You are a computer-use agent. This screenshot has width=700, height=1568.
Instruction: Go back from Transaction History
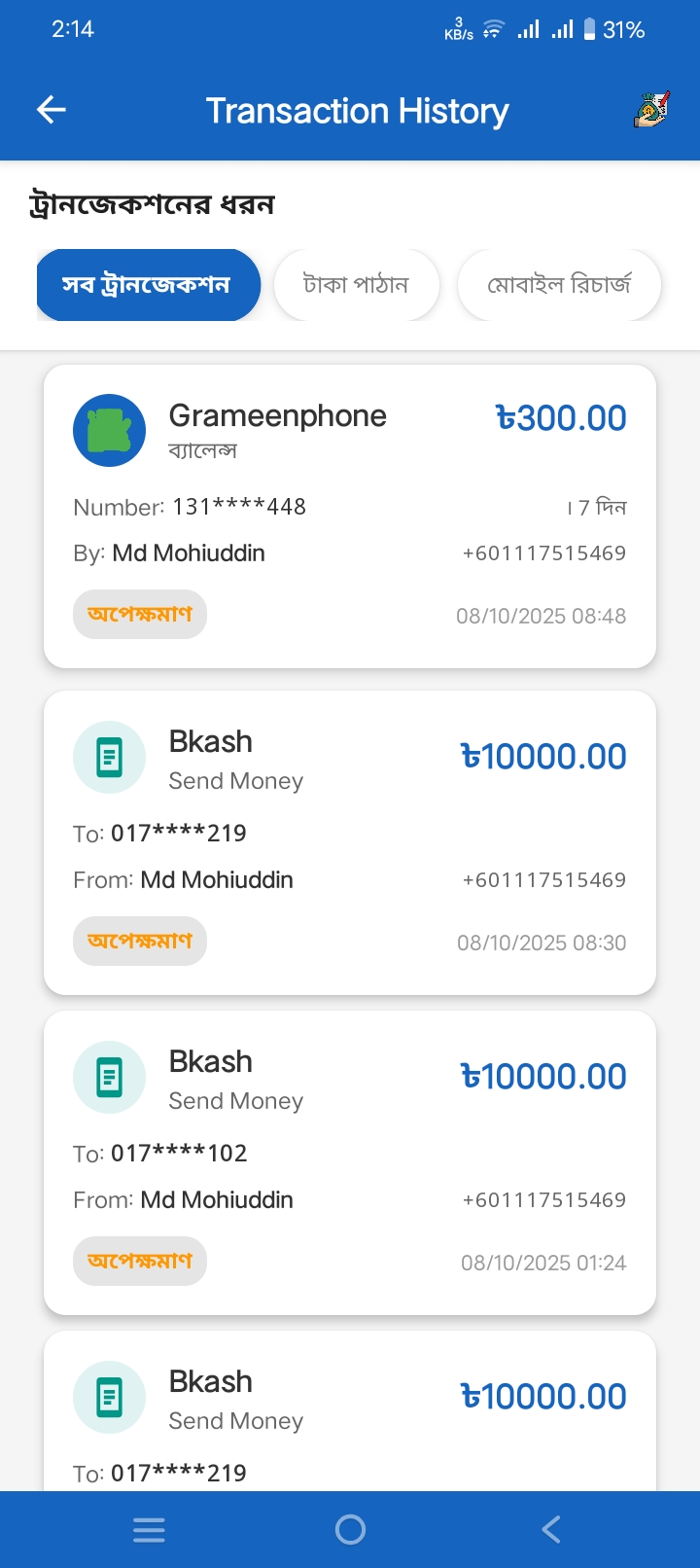pyautogui.click(x=52, y=110)
